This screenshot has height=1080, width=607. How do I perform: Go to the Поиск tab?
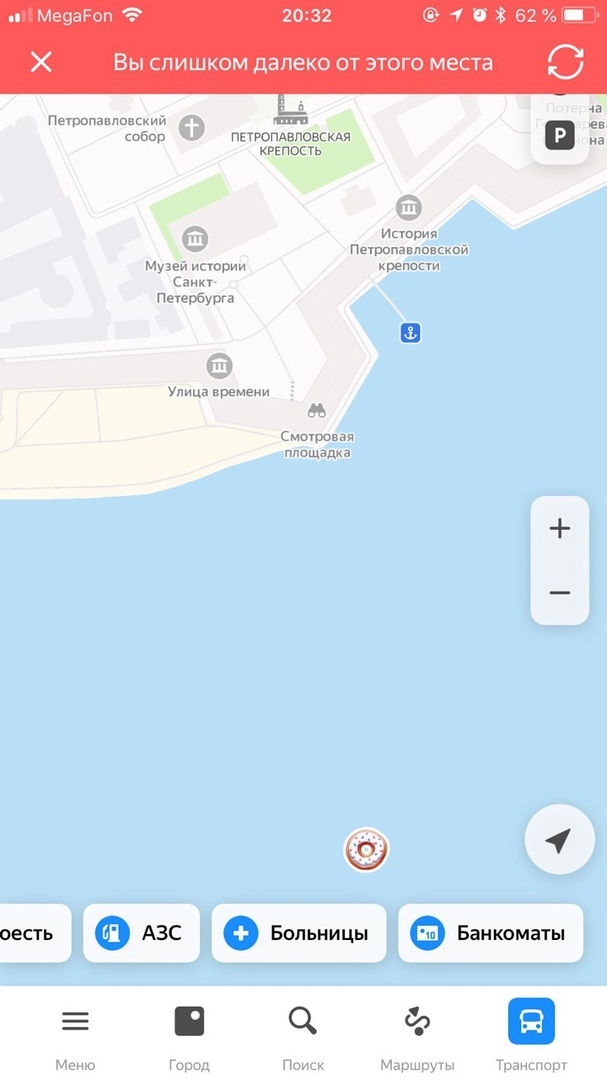point(302,1035)
